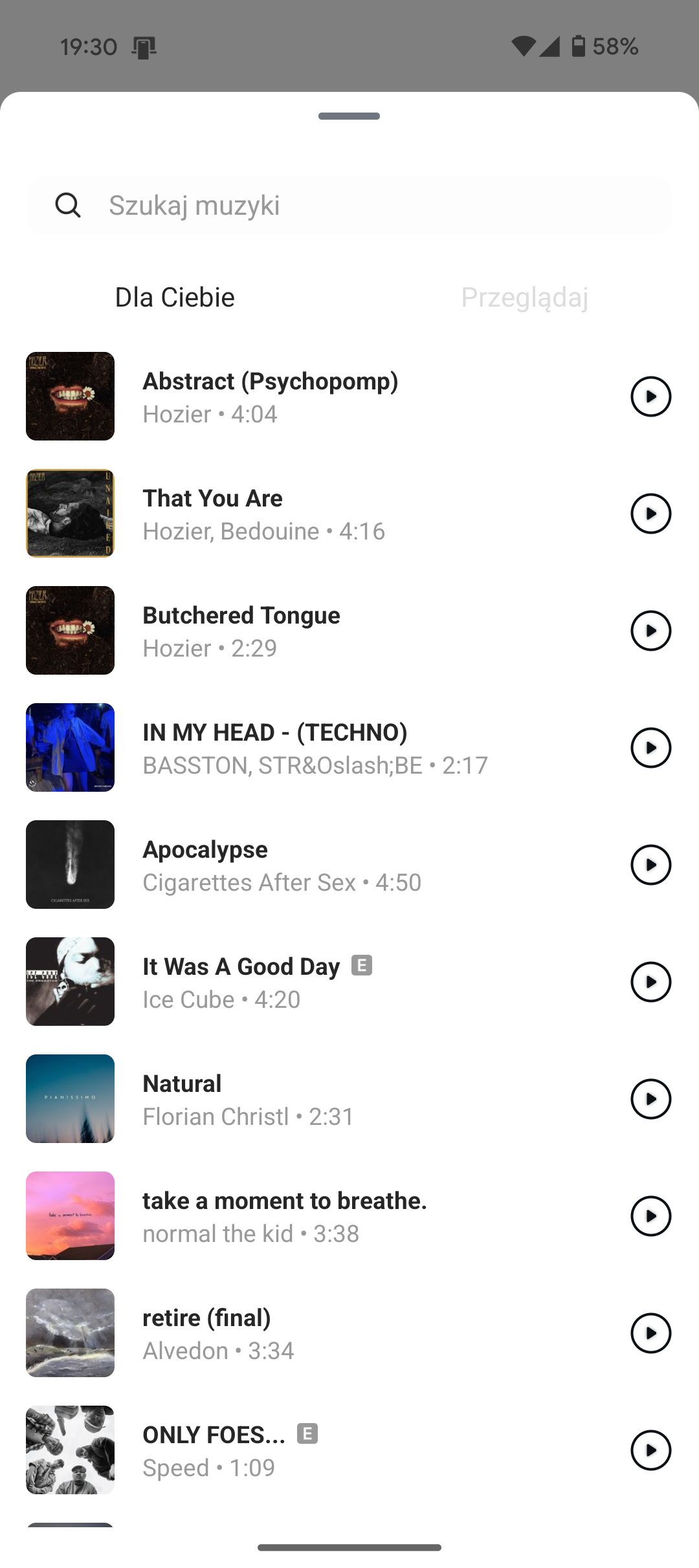Play preview of It Was A Good Day
Screen dimensions: 699x1568
(650, 982)
